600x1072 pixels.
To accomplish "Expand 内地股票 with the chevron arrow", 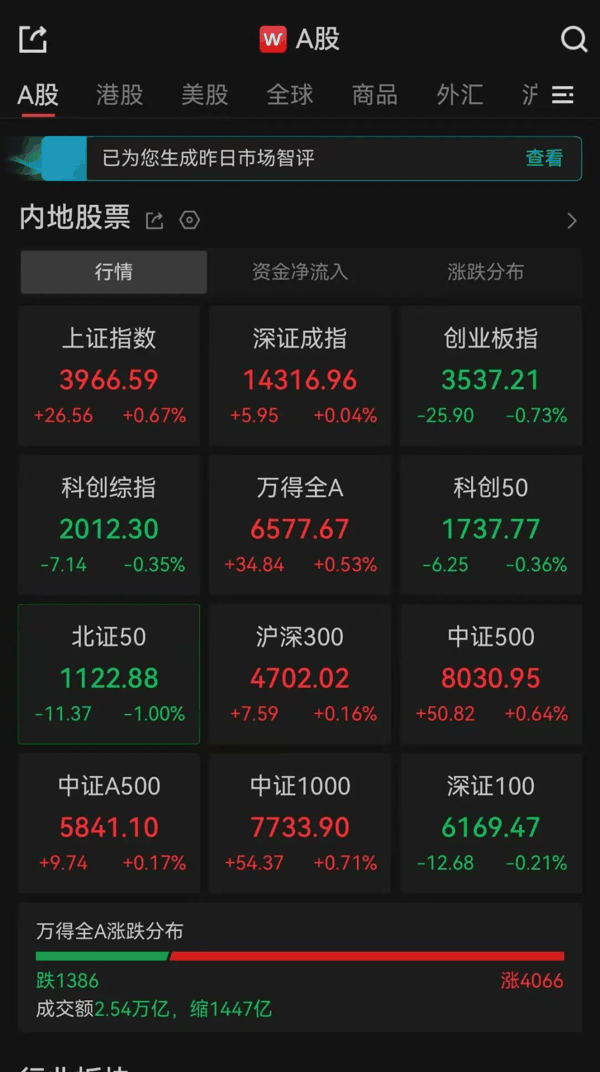I will (x=572, y=220).
